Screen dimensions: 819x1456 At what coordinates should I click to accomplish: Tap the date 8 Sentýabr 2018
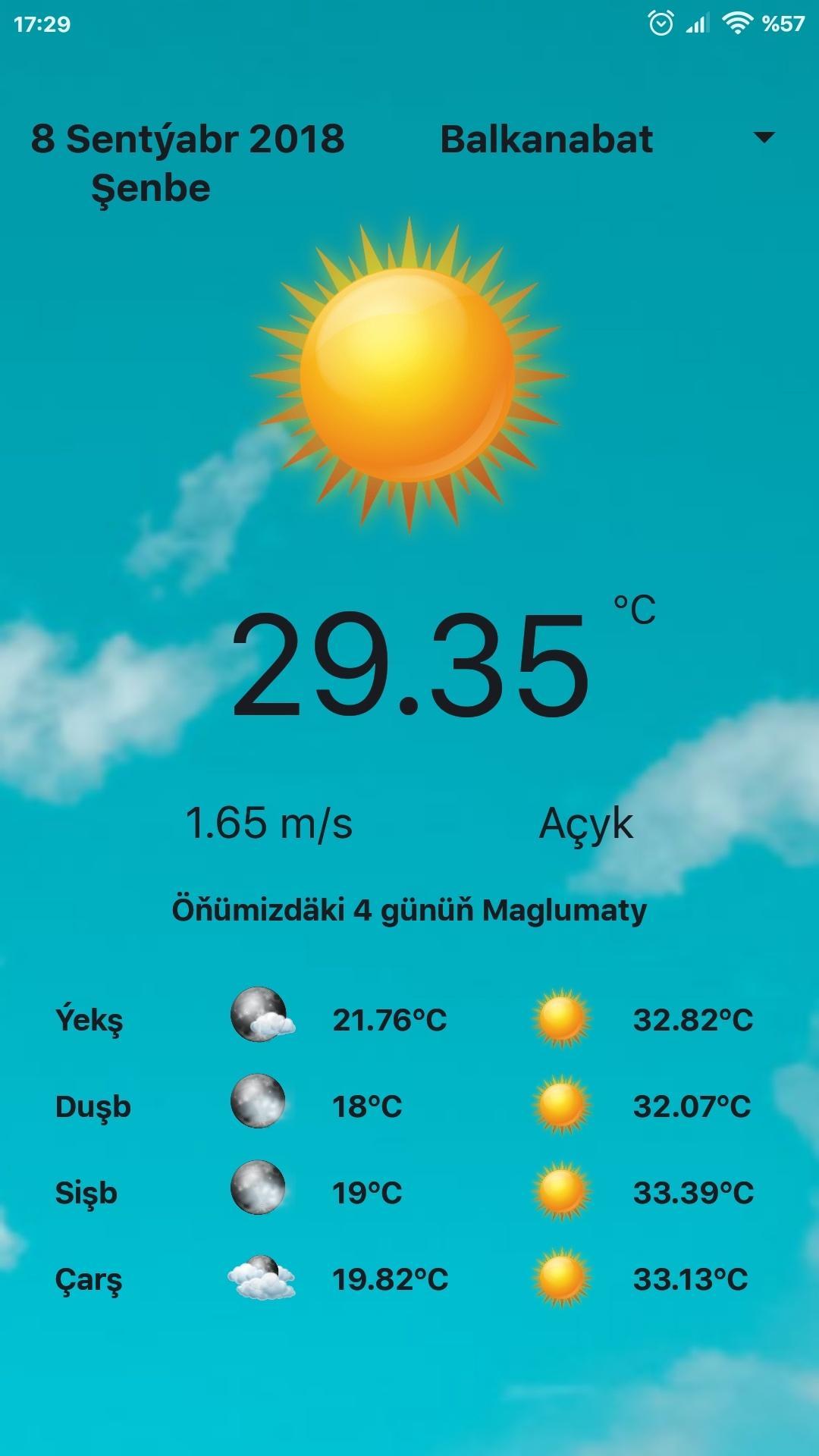[x=188, y=139]
